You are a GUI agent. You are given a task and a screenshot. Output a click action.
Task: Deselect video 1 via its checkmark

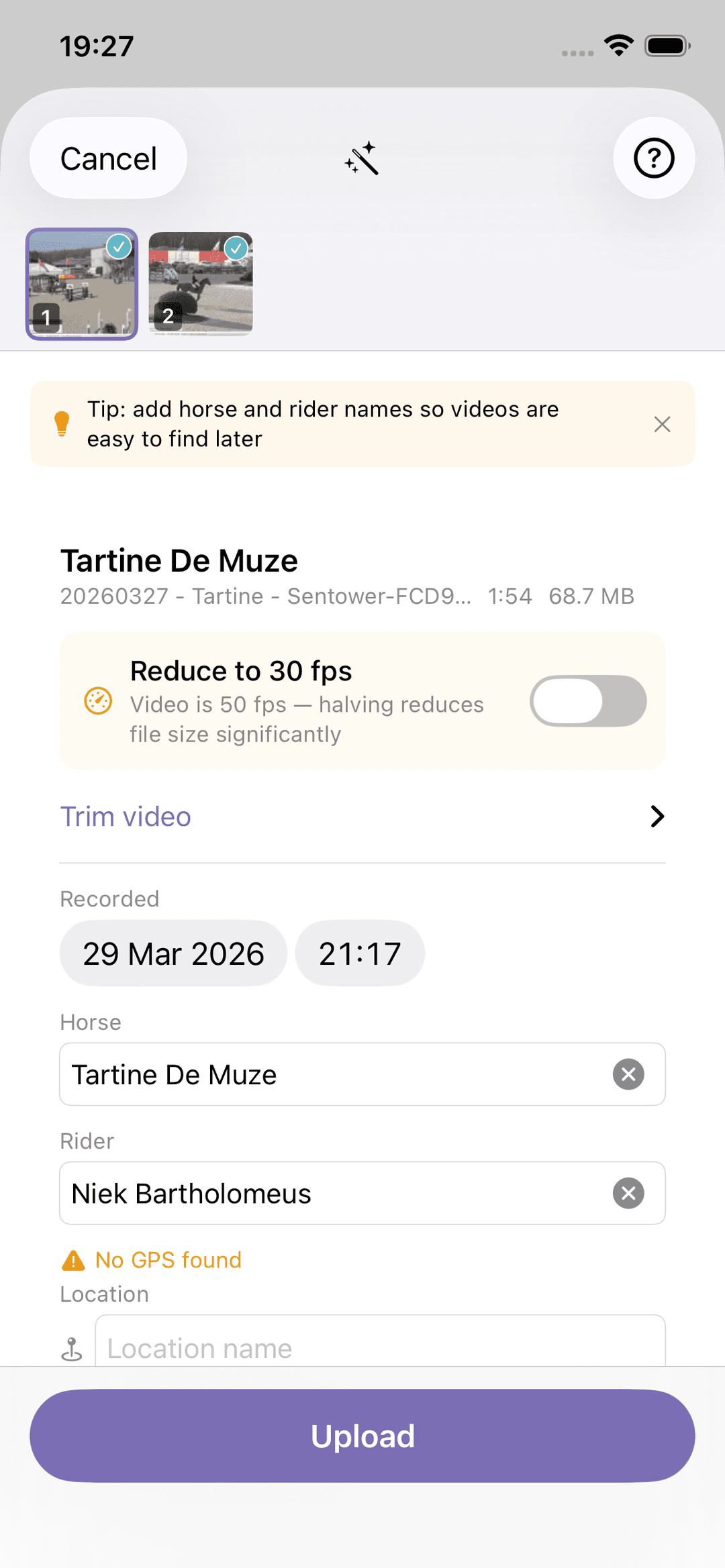click(x=119, y=247)
